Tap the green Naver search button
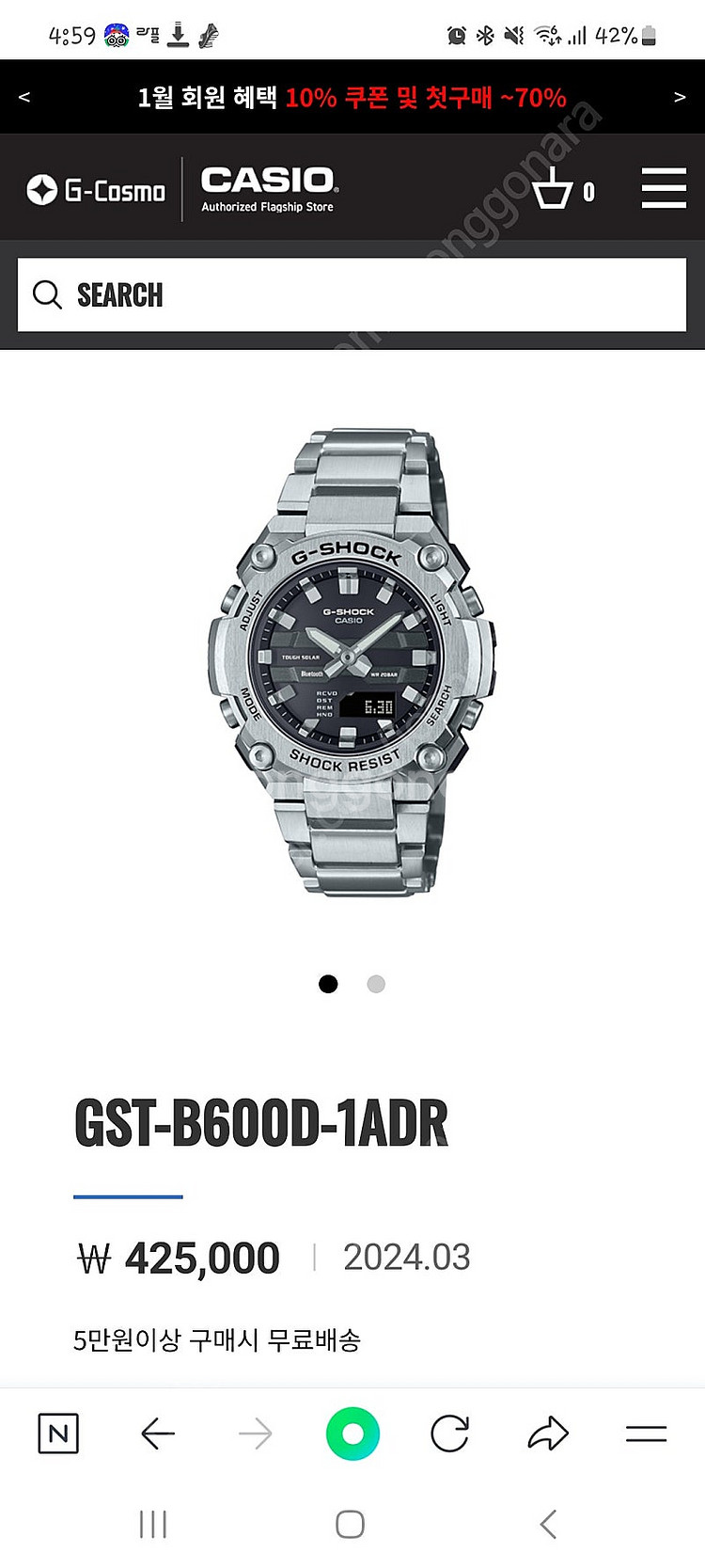This screenshot has height=1568, width=705. (352, 1434)
